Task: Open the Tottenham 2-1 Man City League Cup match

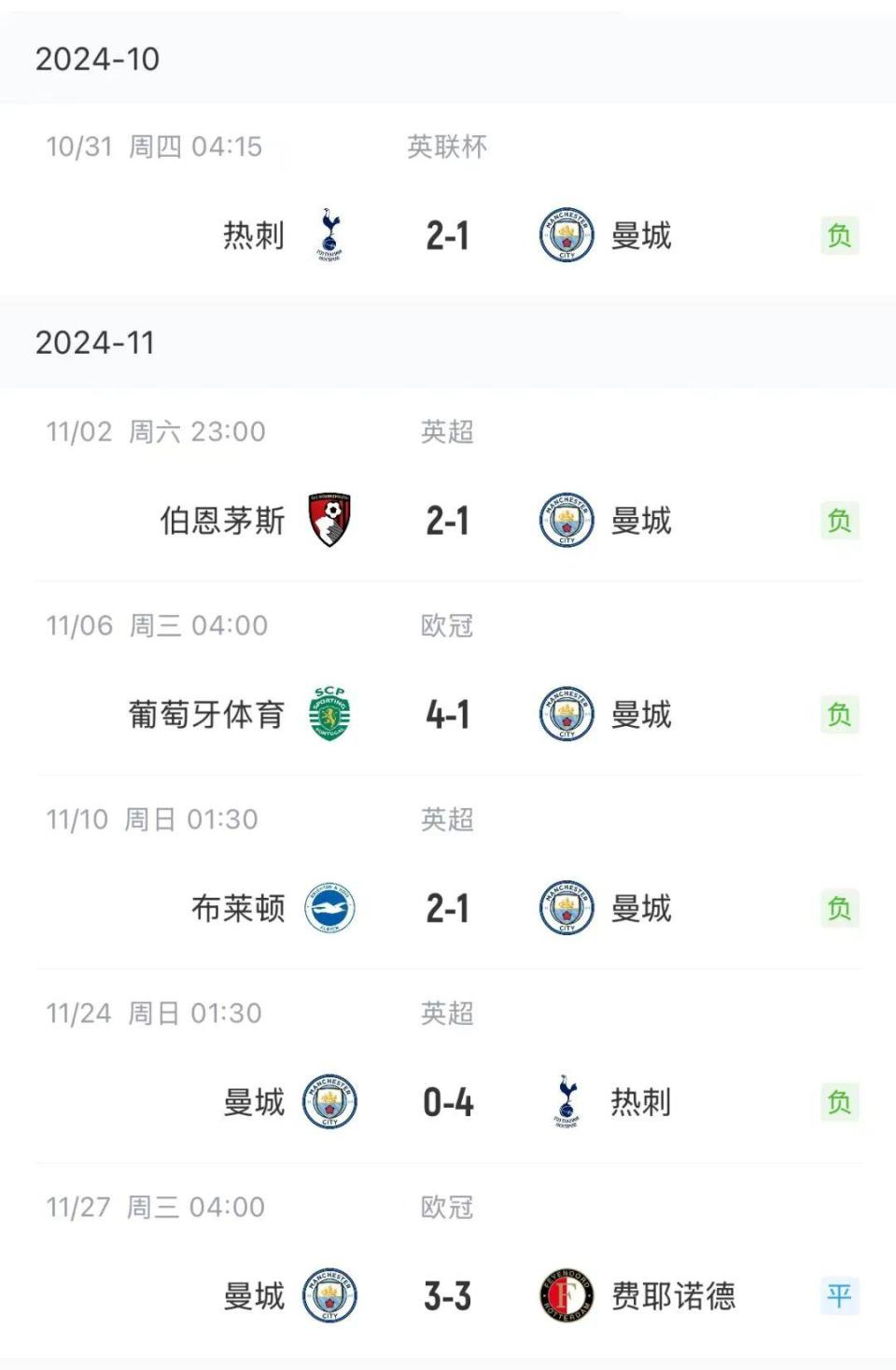Action: pyautogui.click(x=447, y=235)
